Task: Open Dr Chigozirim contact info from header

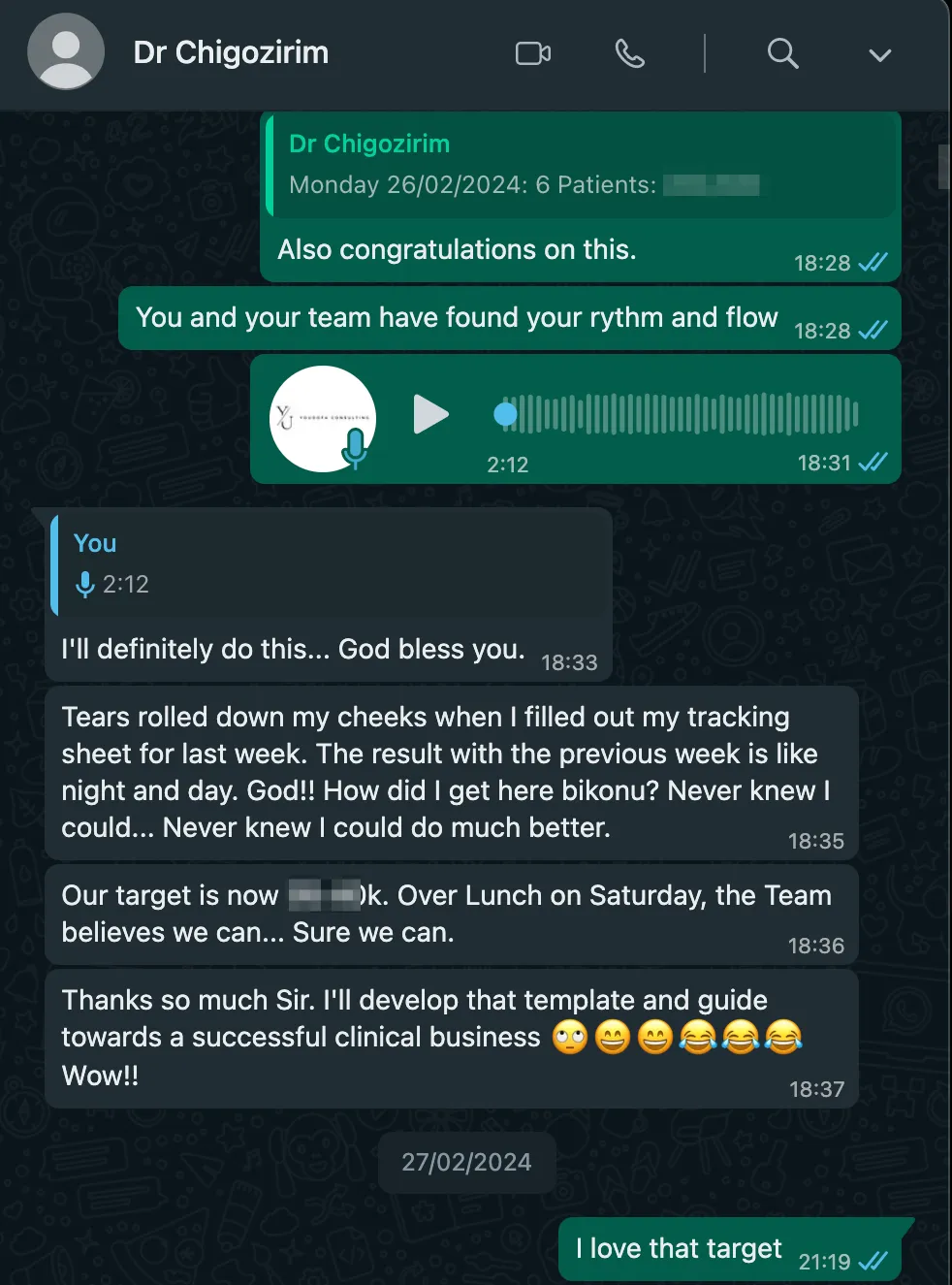Action: pyautogui.click(x=231, y=52)
